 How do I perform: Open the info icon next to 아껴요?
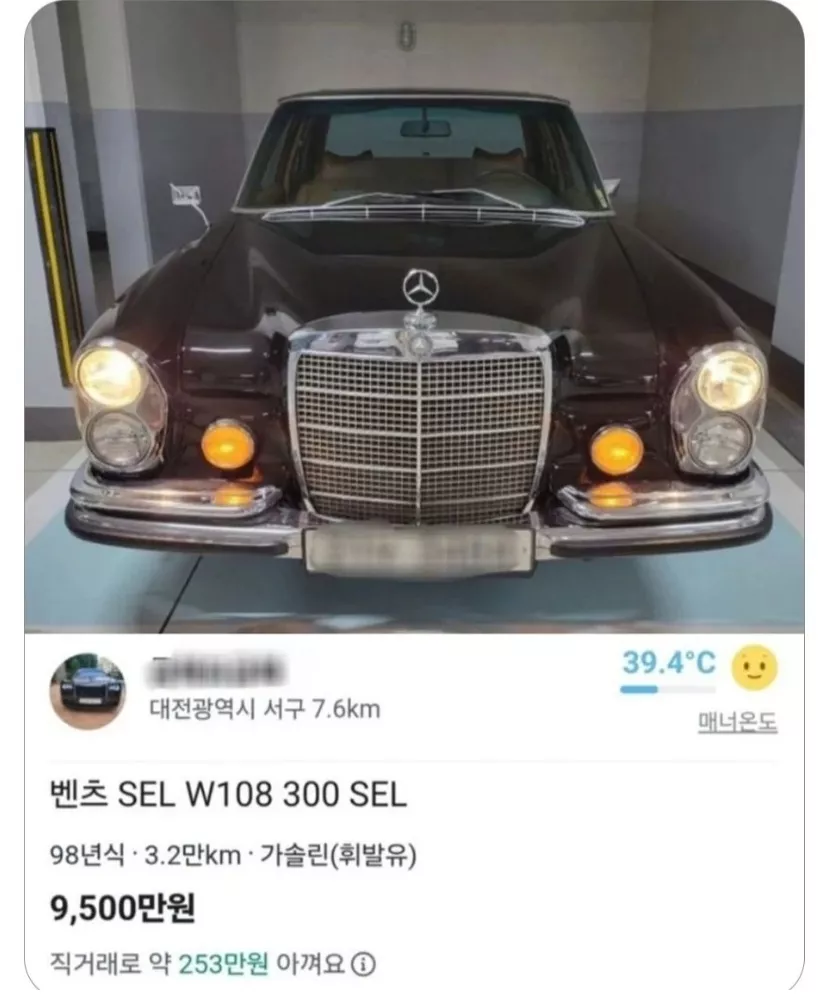(x=364, y=964)
